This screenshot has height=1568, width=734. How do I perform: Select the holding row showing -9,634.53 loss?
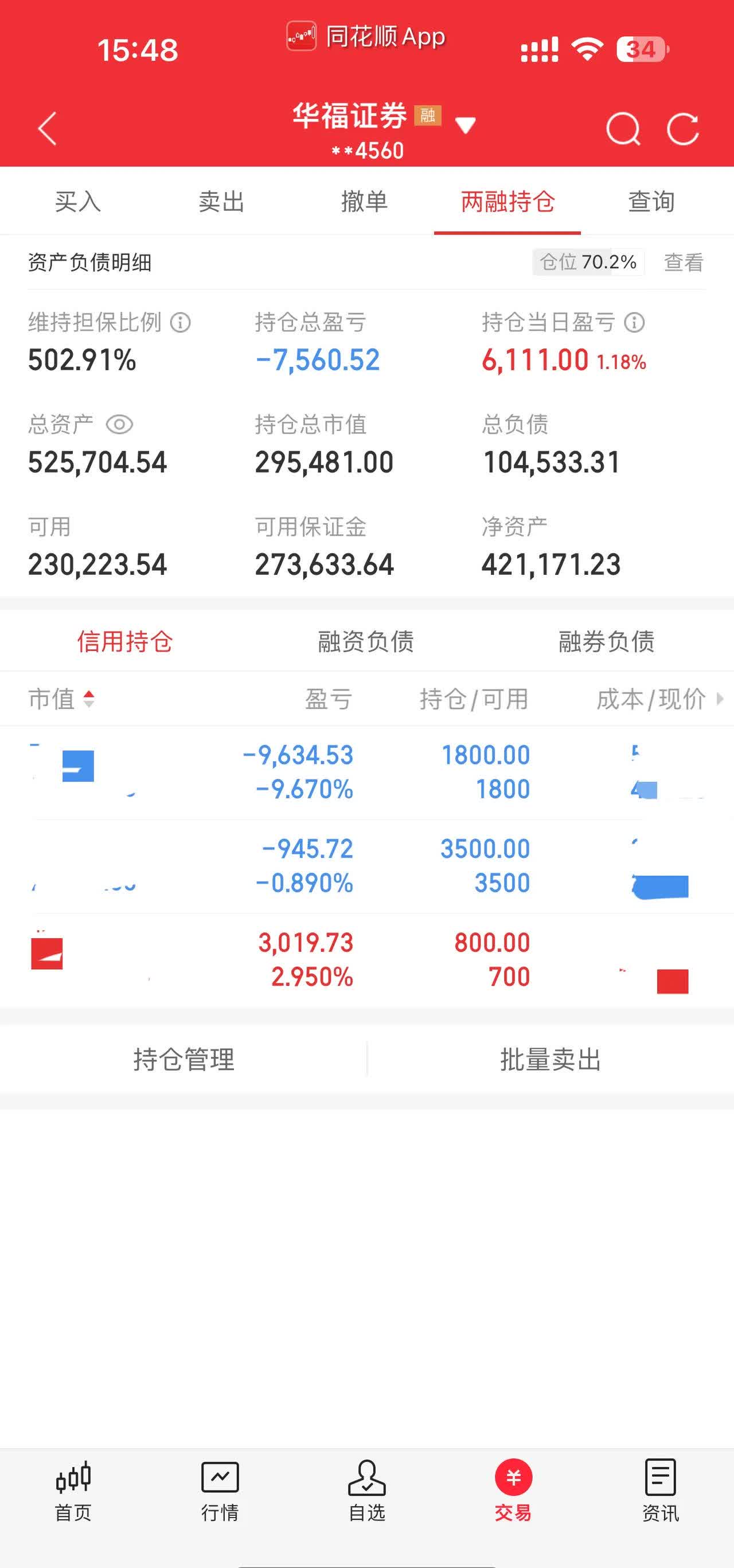click(365, 772)
